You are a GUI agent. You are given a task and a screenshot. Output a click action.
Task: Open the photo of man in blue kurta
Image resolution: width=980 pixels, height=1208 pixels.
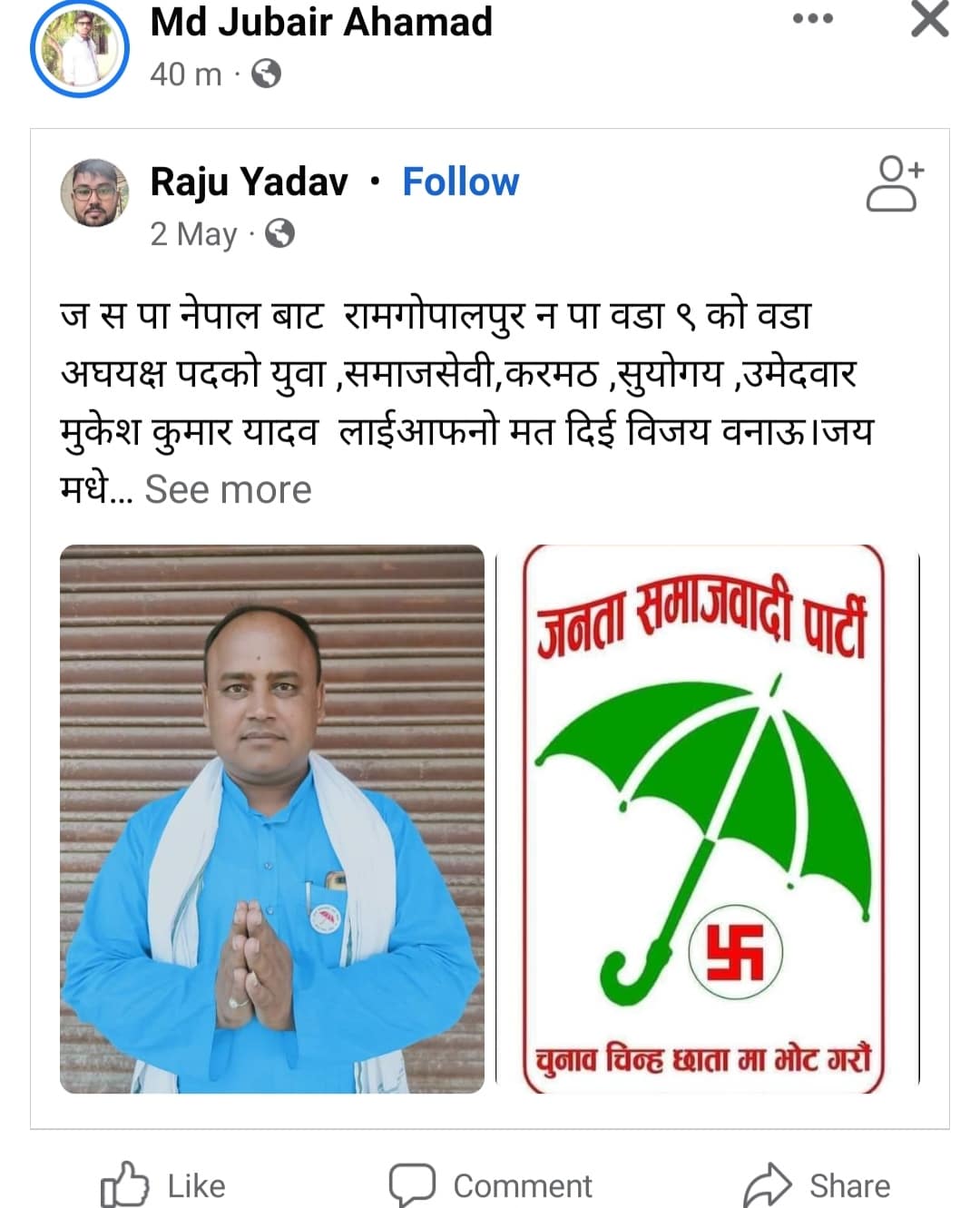tap(272, 819)
